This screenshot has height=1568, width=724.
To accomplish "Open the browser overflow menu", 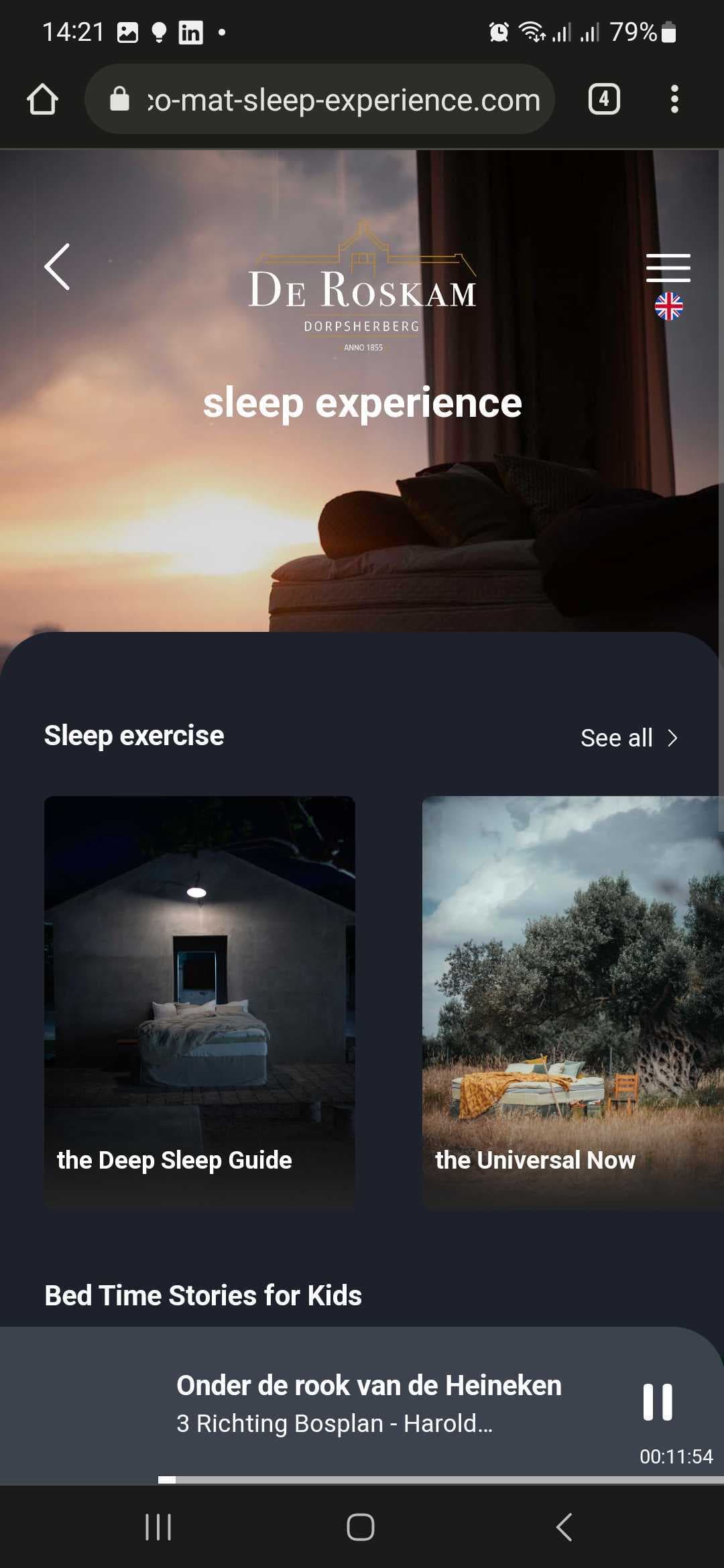I will click(674, 100).
